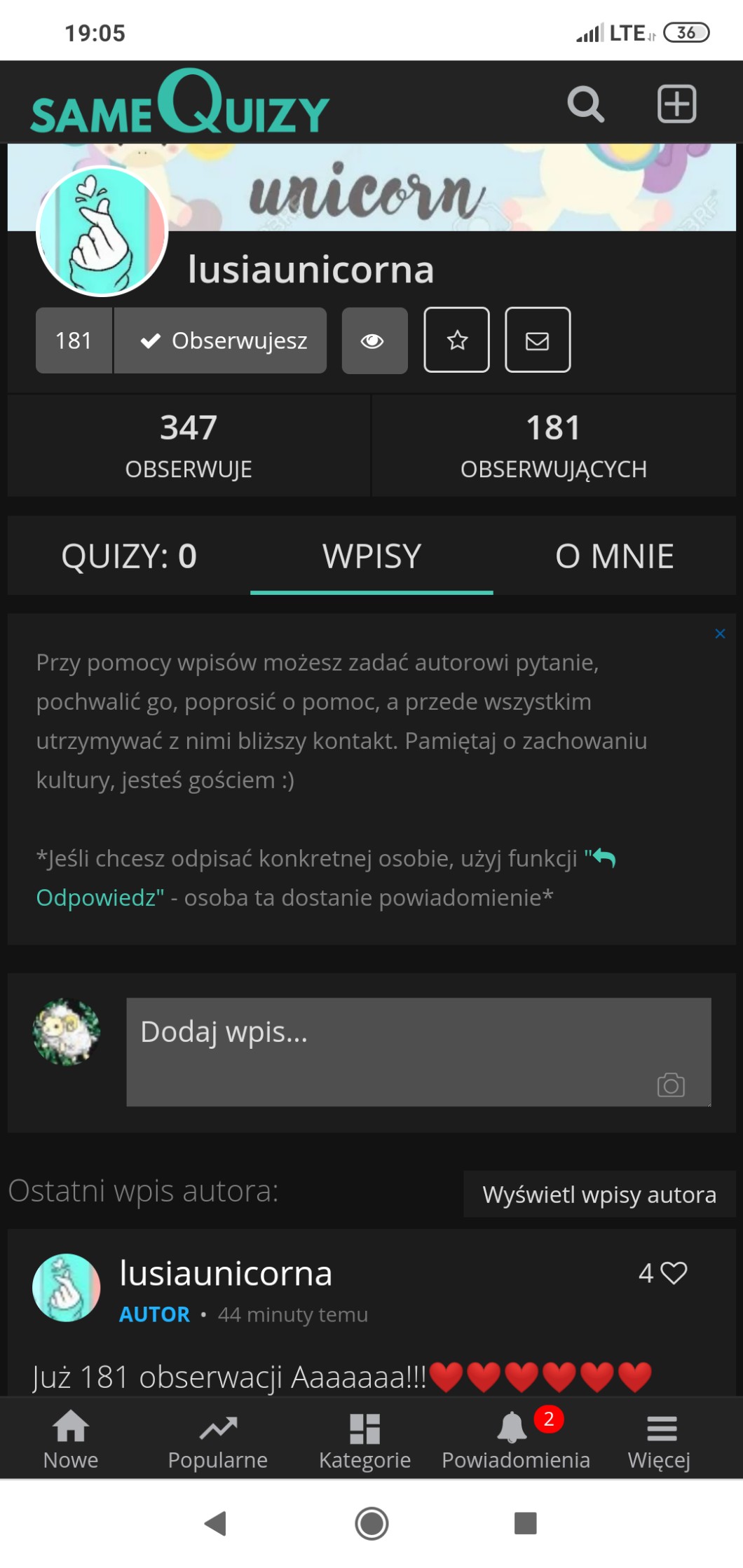This screenshot has height=1568, width=743.
Task: Open Kategorie in bottom navigation
Action: coord(364,1440)
